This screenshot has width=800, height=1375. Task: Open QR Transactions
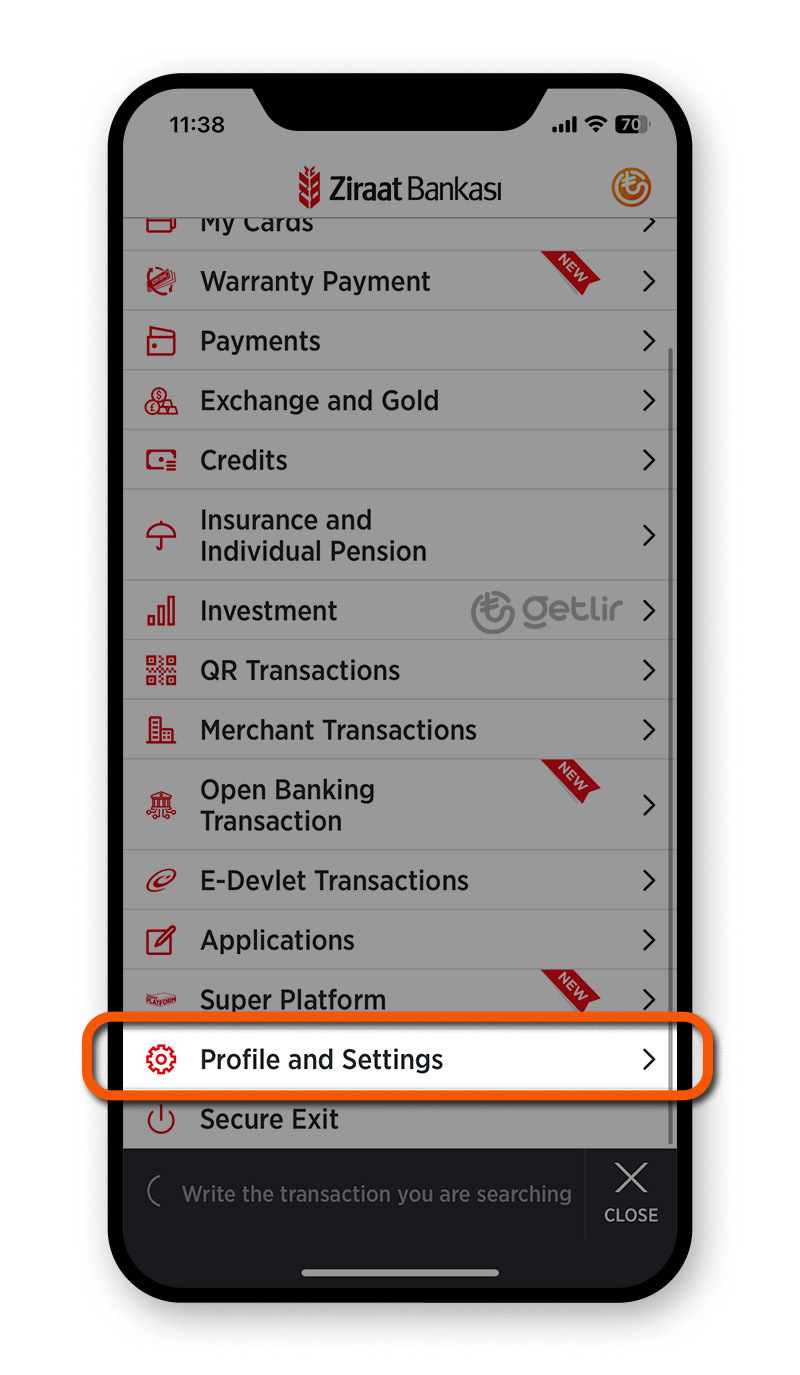point(399,670)
